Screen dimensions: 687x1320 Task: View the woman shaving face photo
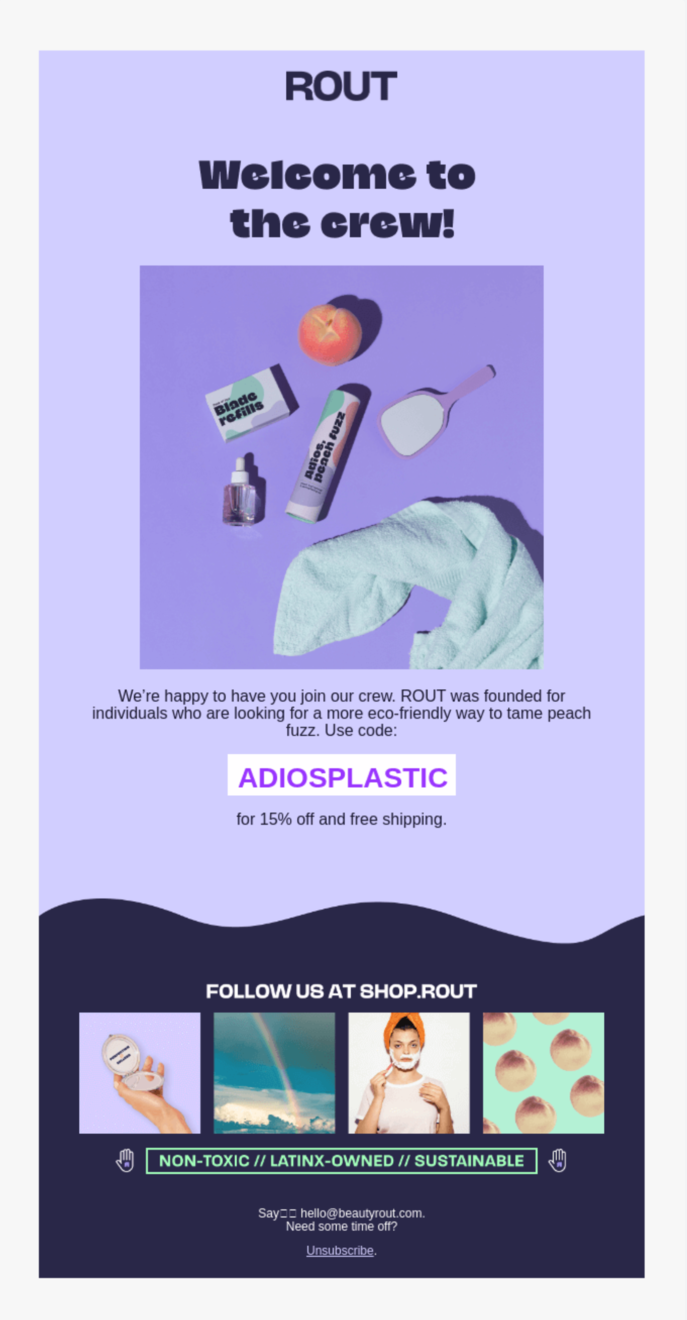(x=408, y=1073)
